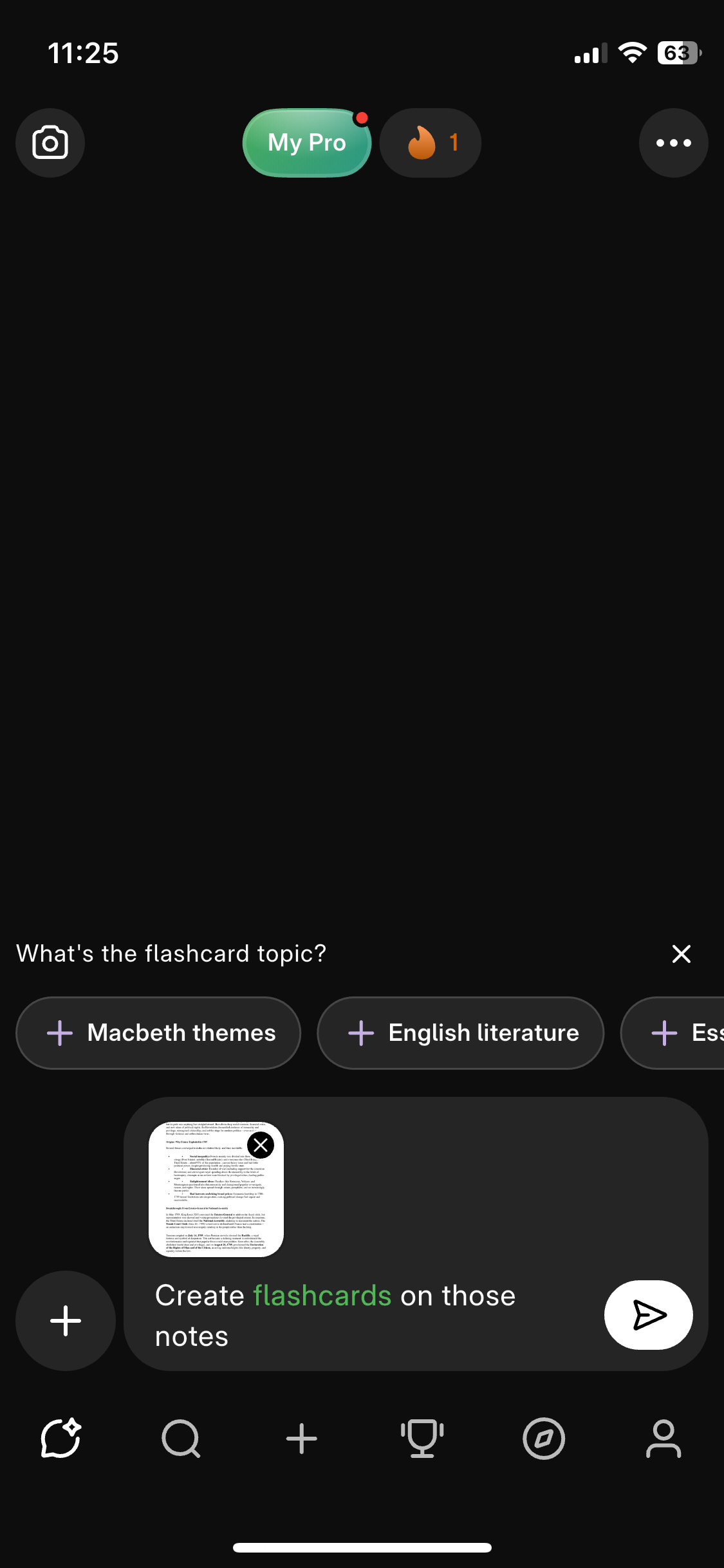Screen dimensions: 724x1568
Task: Open the AI chat assistant from the navigation bar
Action: (60, 1440)
